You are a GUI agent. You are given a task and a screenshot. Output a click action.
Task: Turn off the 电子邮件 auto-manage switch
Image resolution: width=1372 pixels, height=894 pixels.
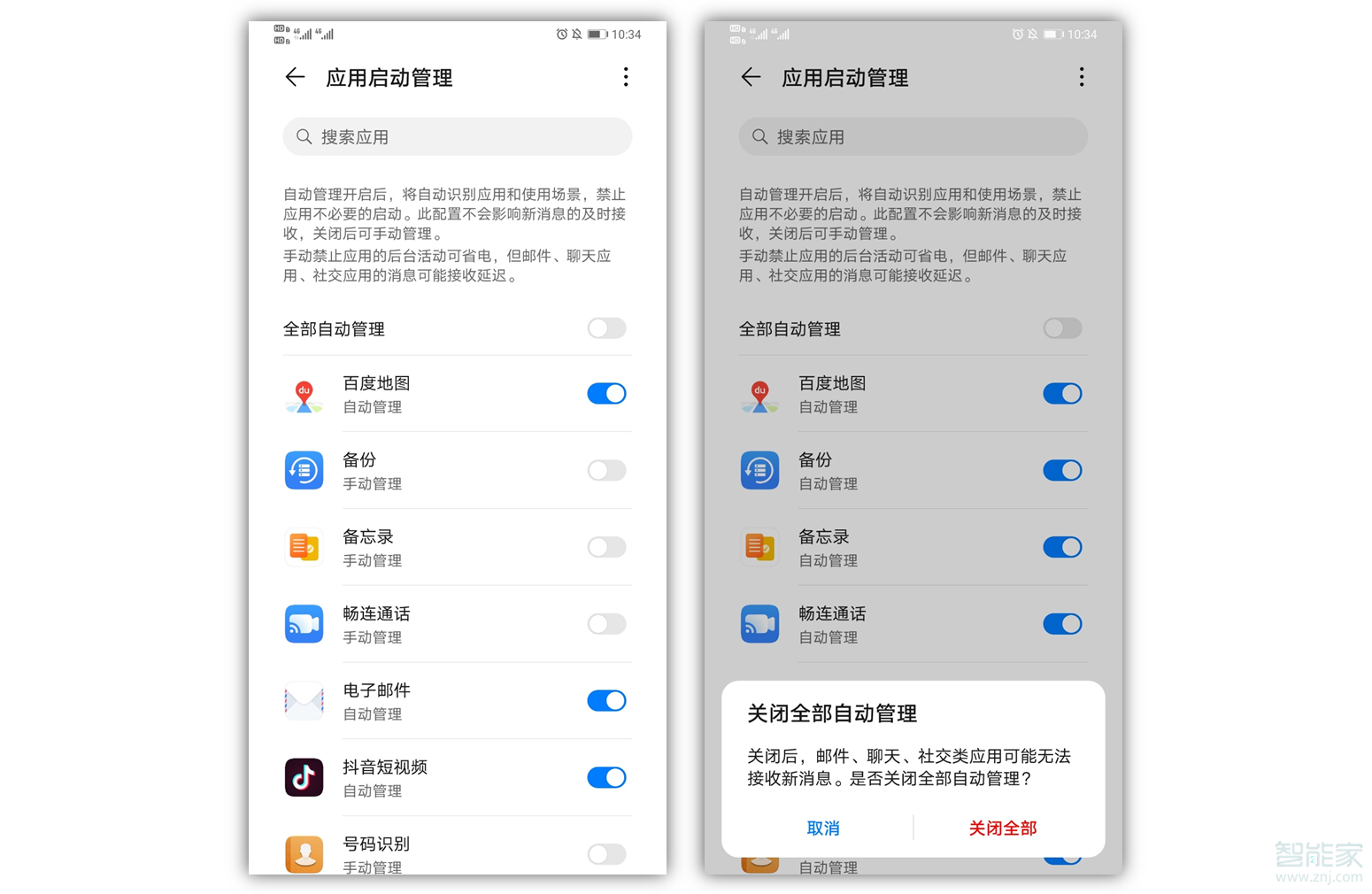606,701
